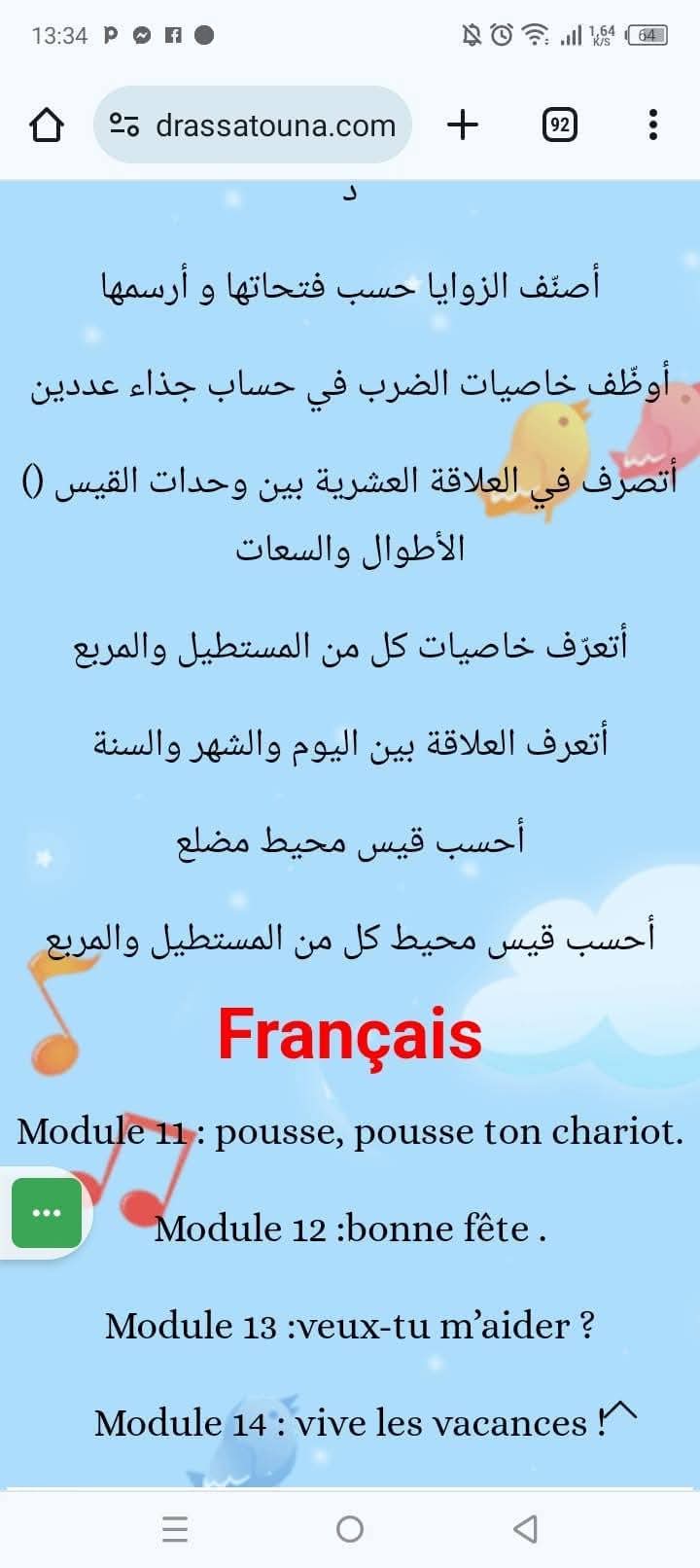This screenshot has height=1568, width=700.
Task: Tap the scroll-to-top arrow
Action: click(x=620, y=1412)
